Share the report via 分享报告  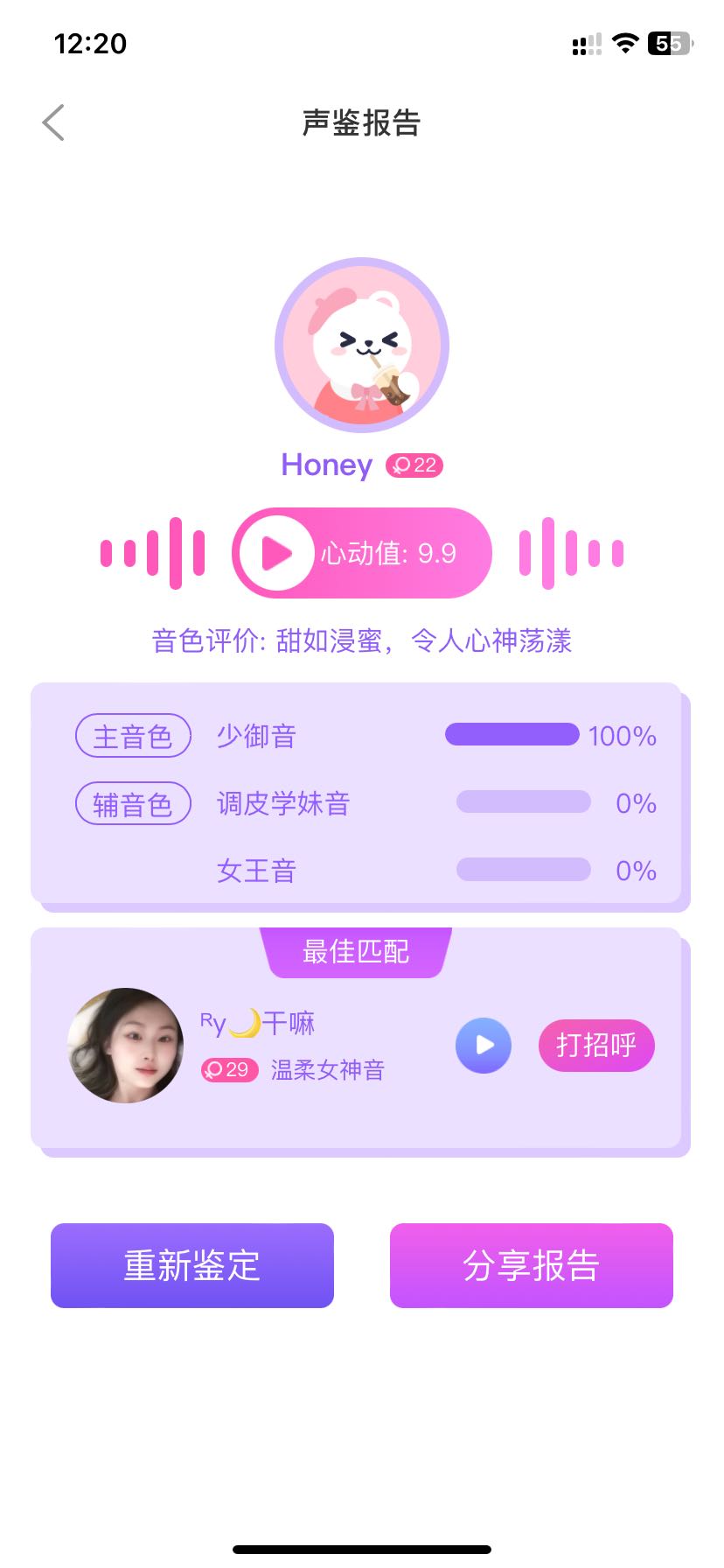(x=531, y=1265)
